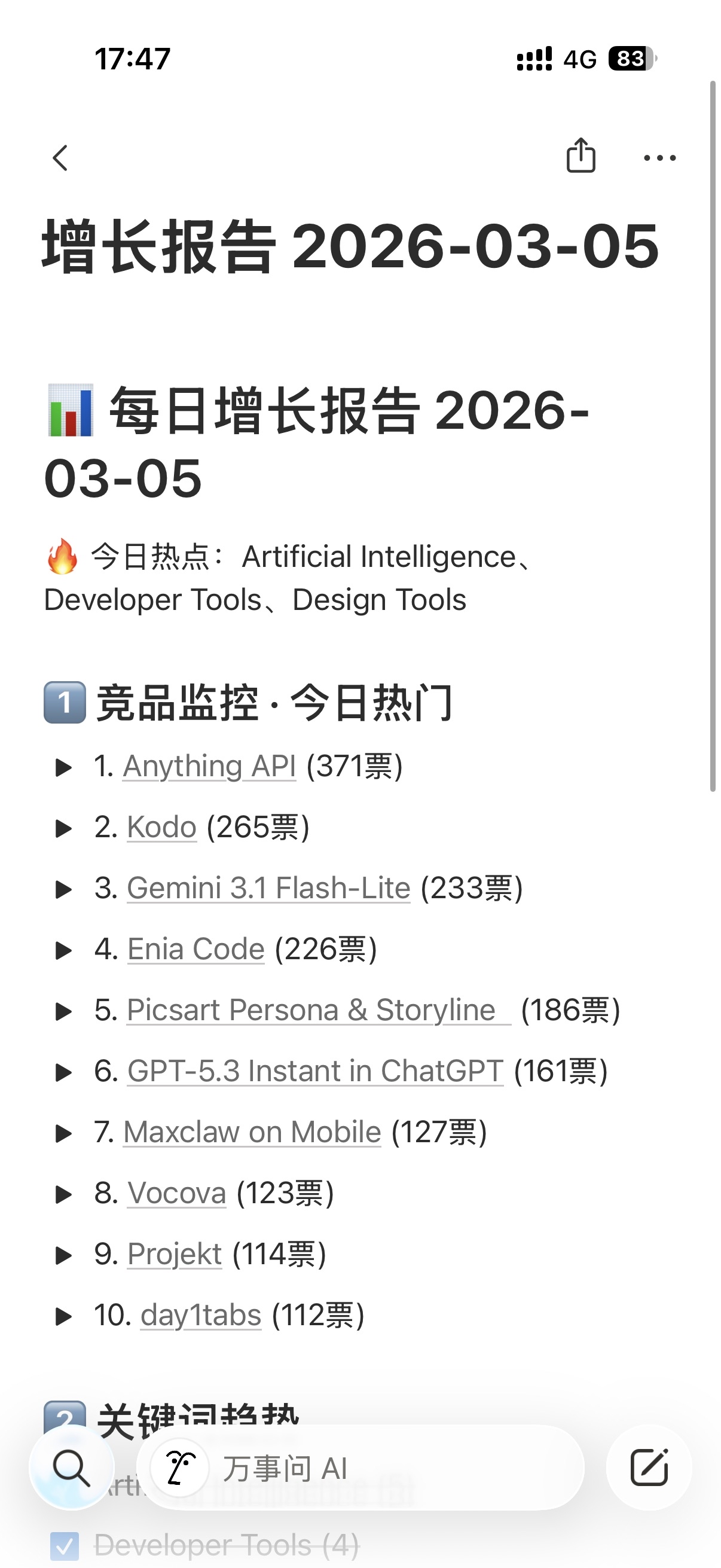Create a new page with the compose button
Image resolution: width=721 pixels, height=1568 pixels.
(x=649, y=1468)
